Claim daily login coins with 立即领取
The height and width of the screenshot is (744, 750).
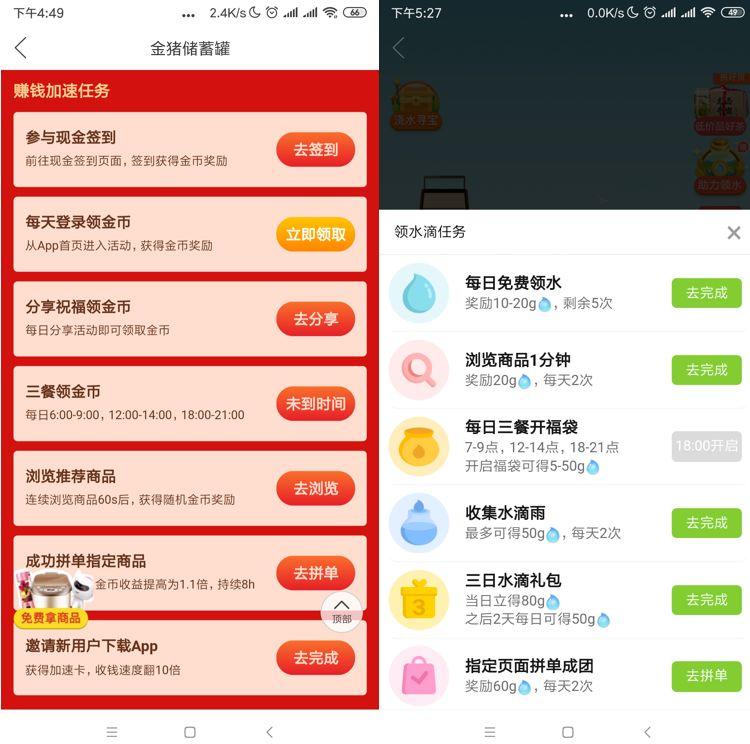point(315,234)
